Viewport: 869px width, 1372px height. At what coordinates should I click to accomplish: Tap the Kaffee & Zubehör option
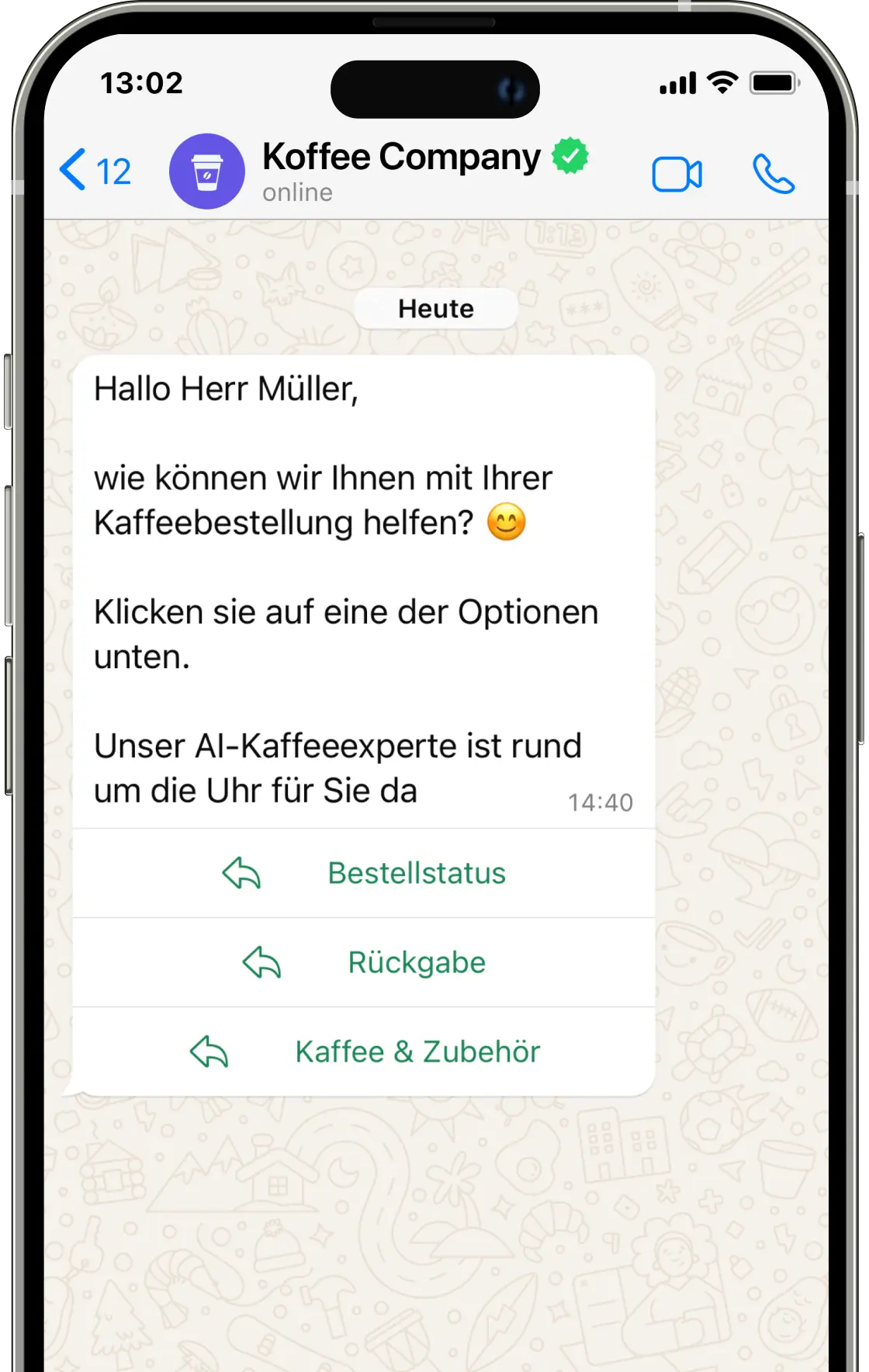click(x=365, y=1052)
